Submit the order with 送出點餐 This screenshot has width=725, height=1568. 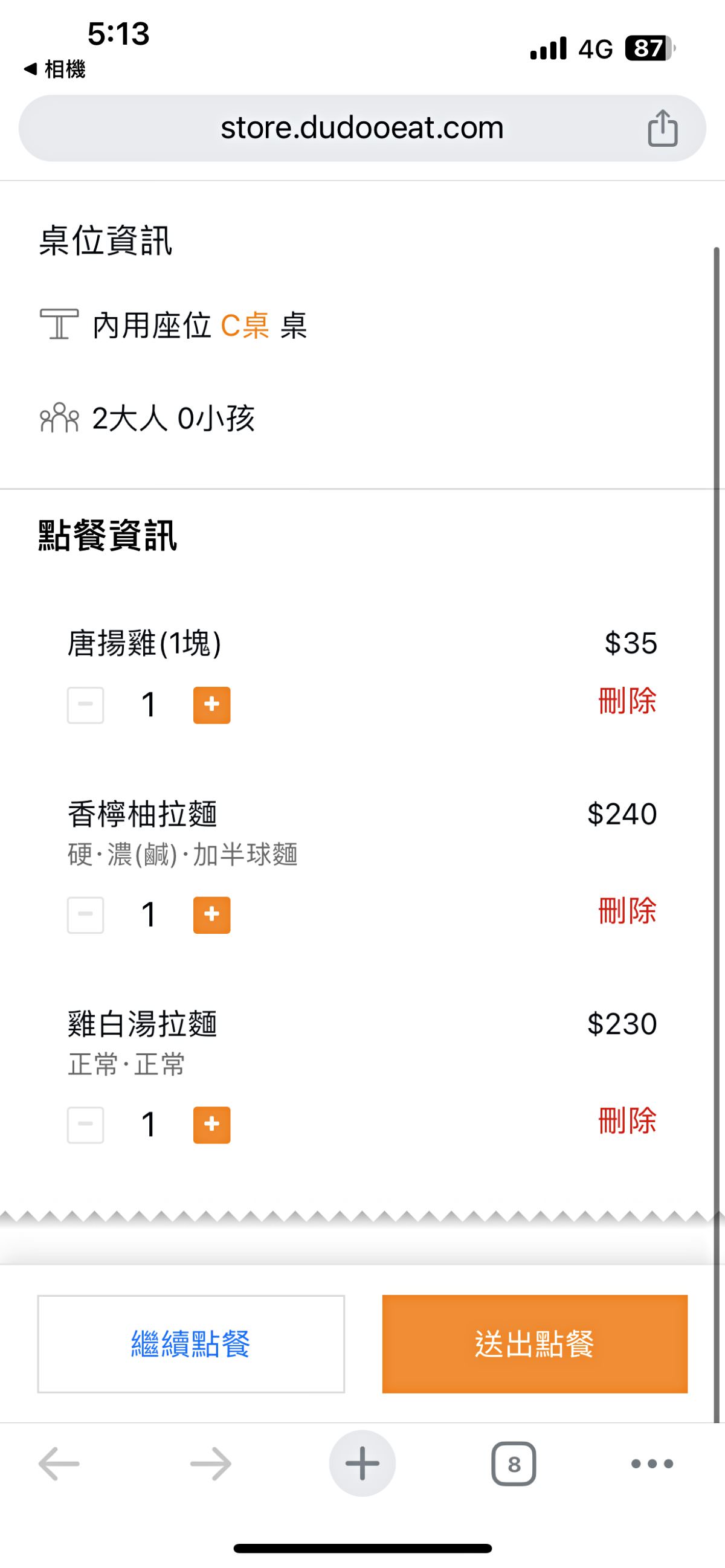(x=535, y=1344)
